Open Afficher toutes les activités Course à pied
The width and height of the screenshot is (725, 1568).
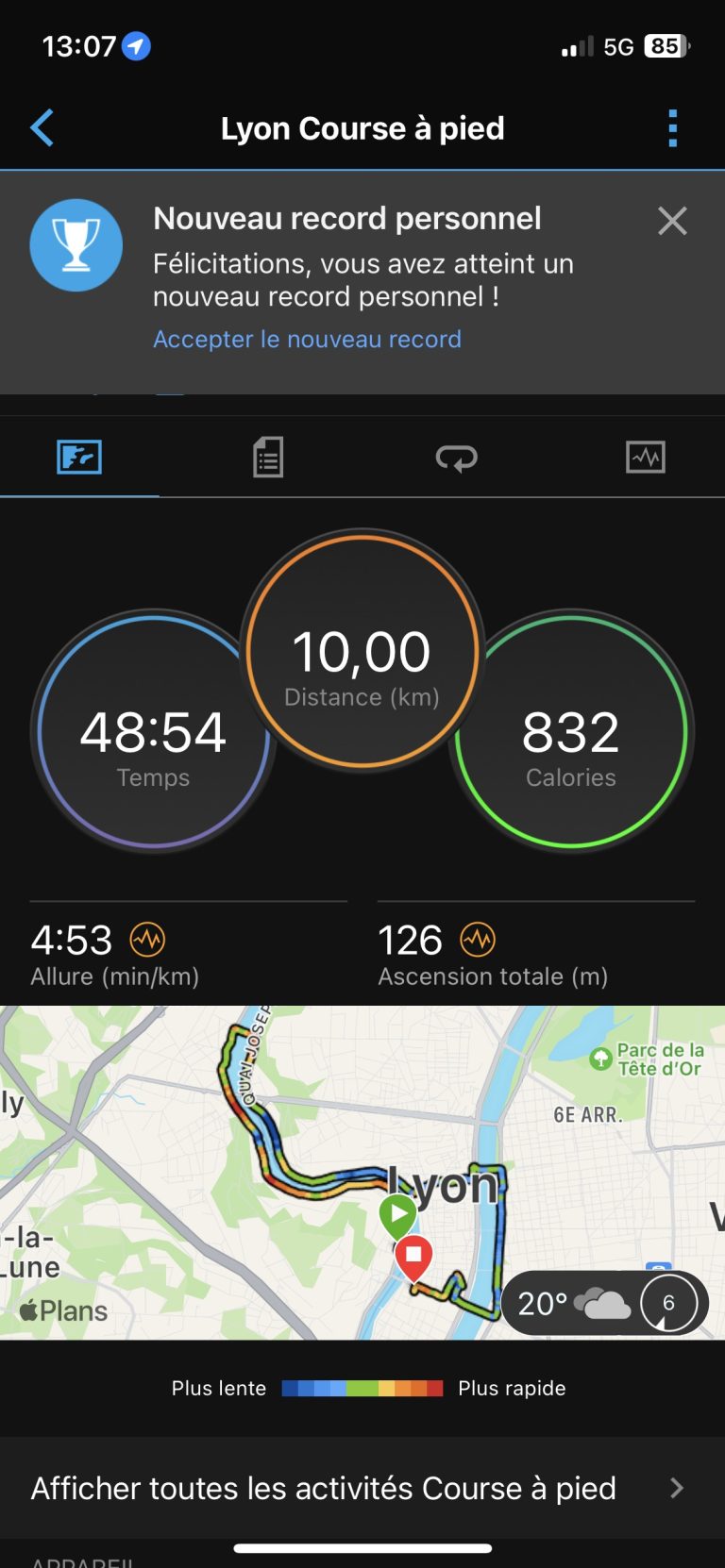click(362, 1488)
